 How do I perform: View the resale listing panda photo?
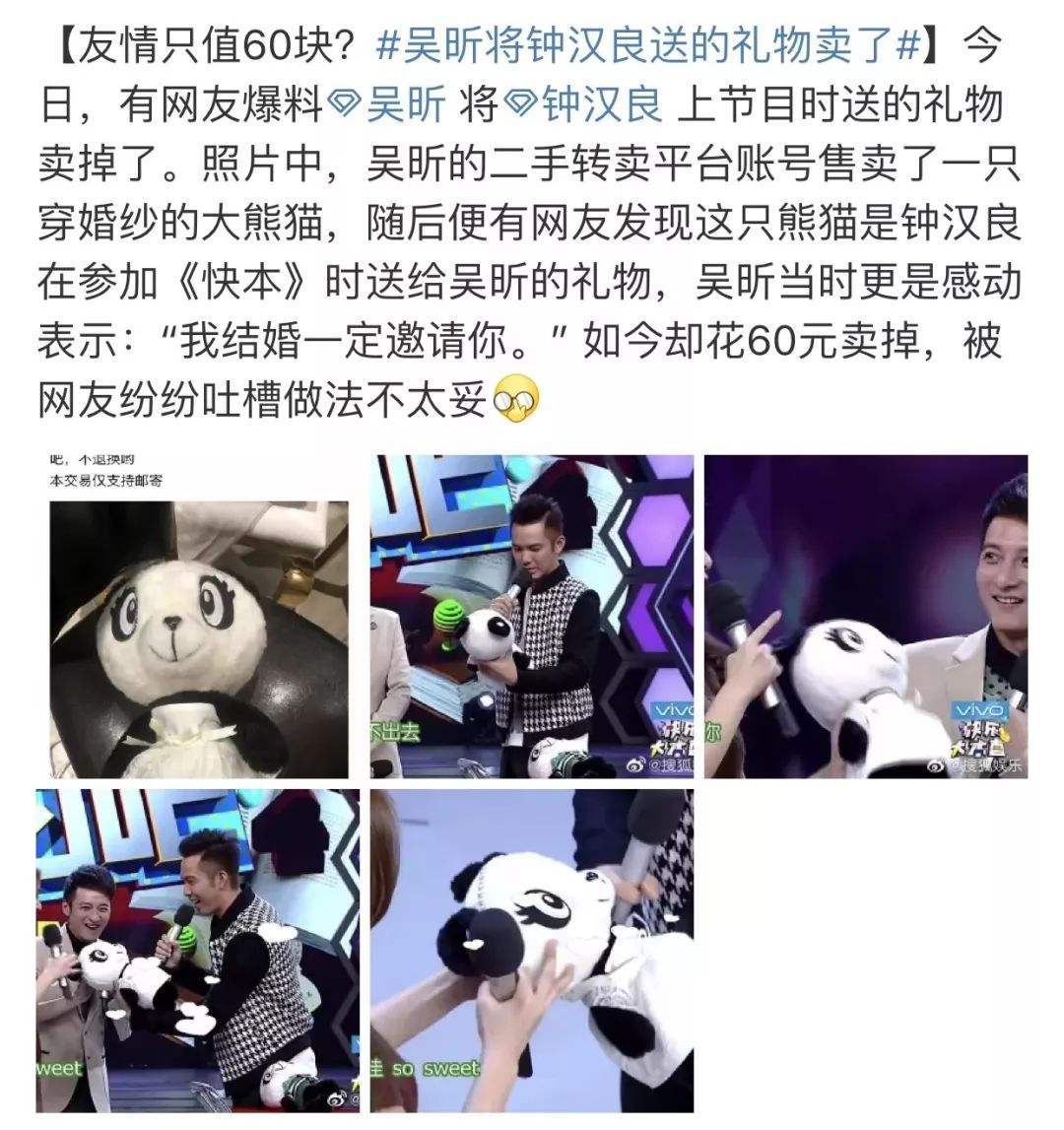[x=199, y=616]
